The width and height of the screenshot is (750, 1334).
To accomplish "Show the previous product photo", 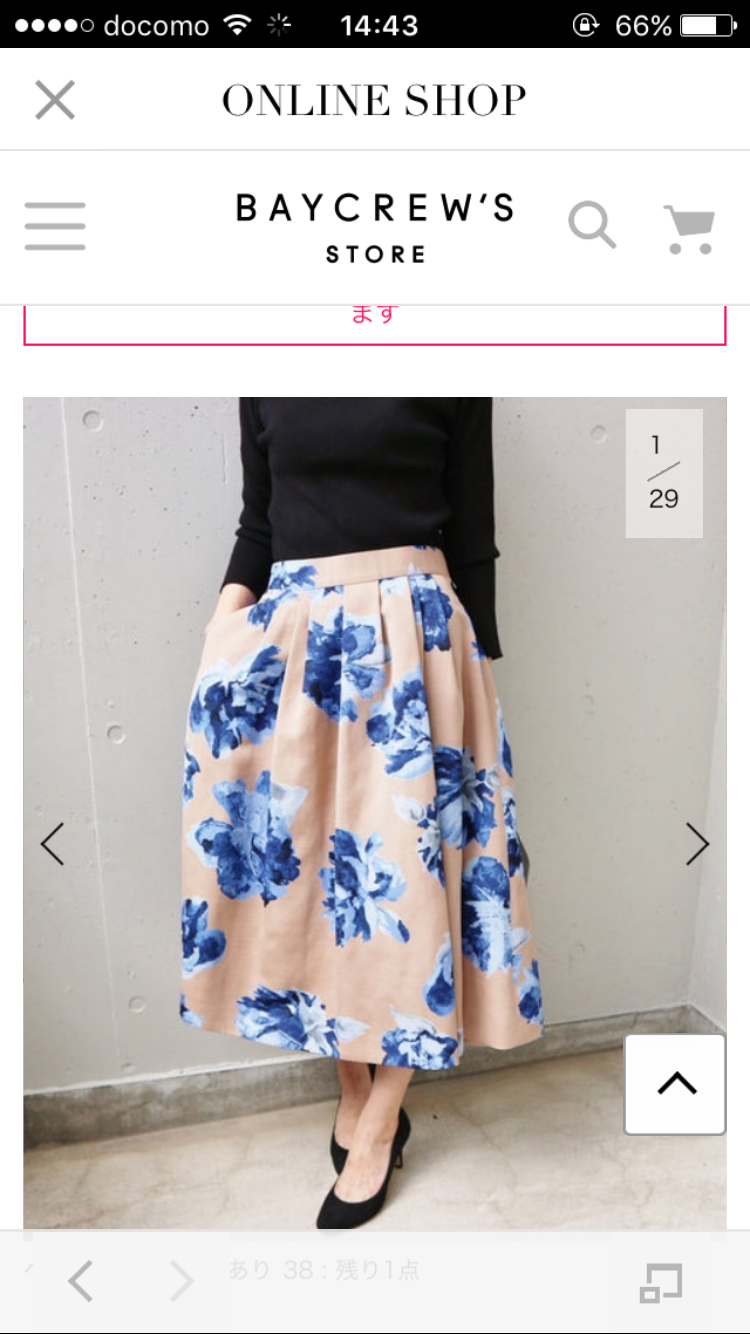I will 52,844.
